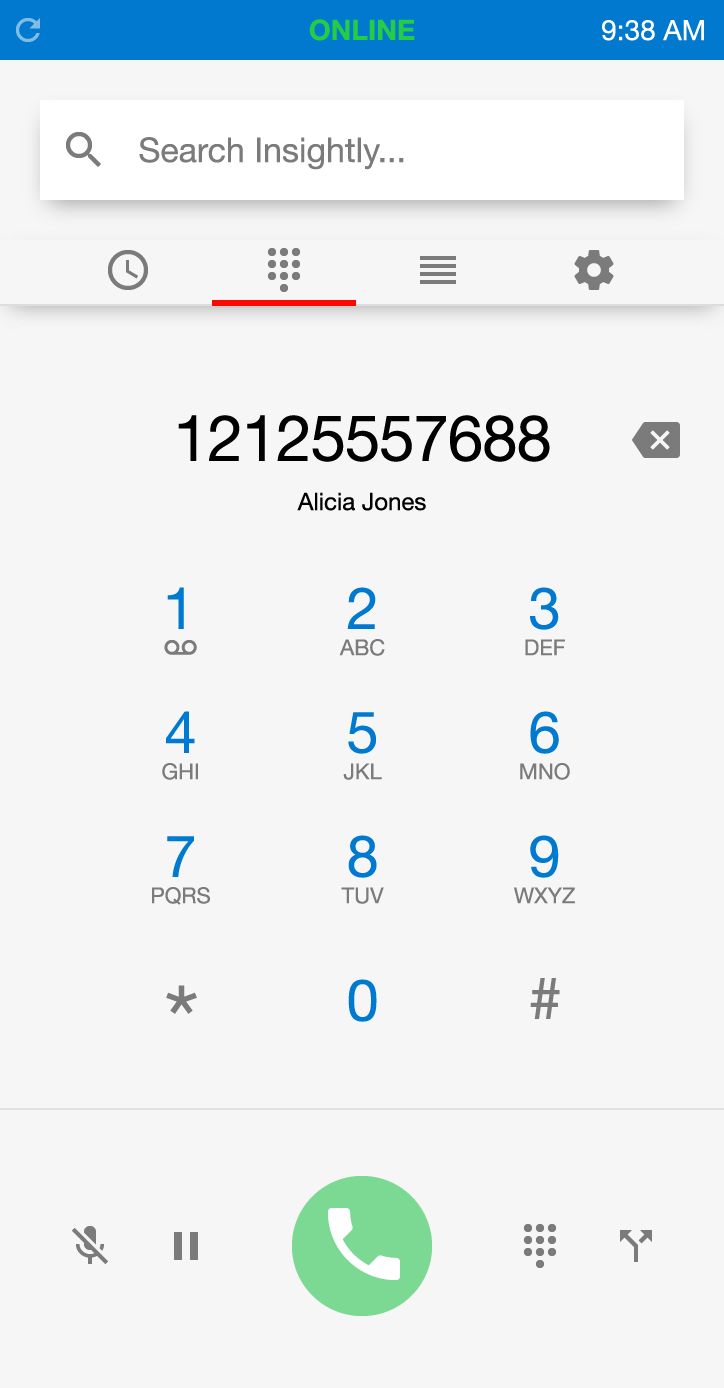Put the call on hold
This screenshot has height=1388, width=724.
186,1245
